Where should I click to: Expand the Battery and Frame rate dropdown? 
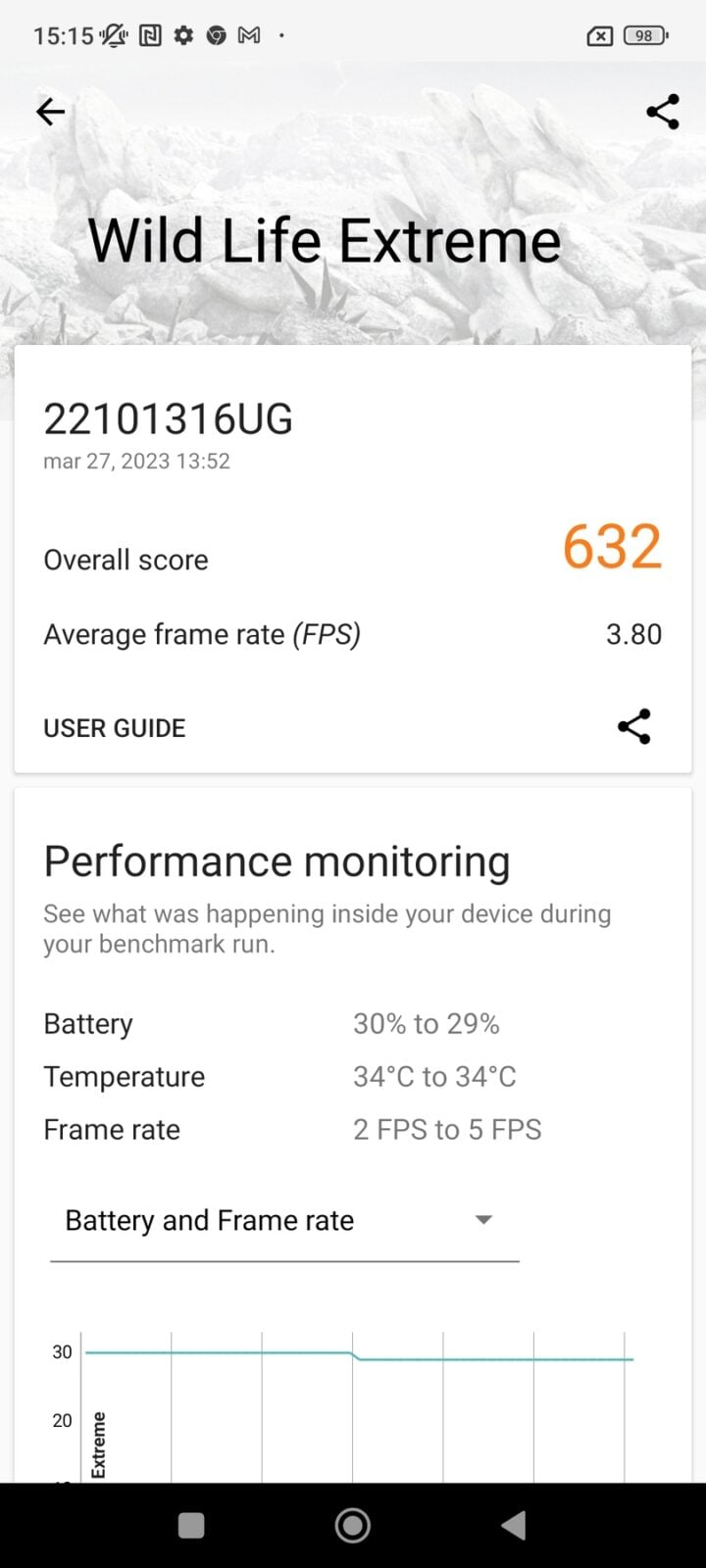pos(284,1221)
